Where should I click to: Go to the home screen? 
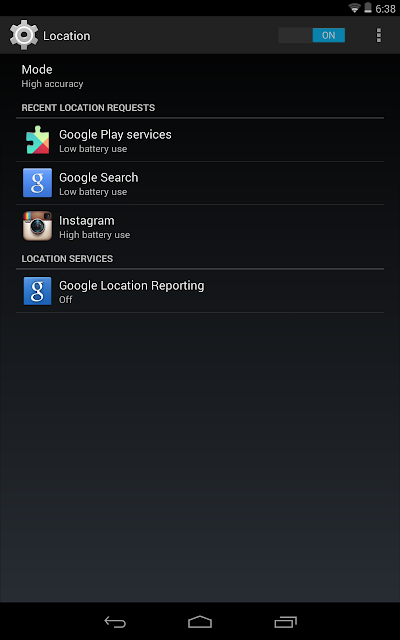(x=200, y=622)
